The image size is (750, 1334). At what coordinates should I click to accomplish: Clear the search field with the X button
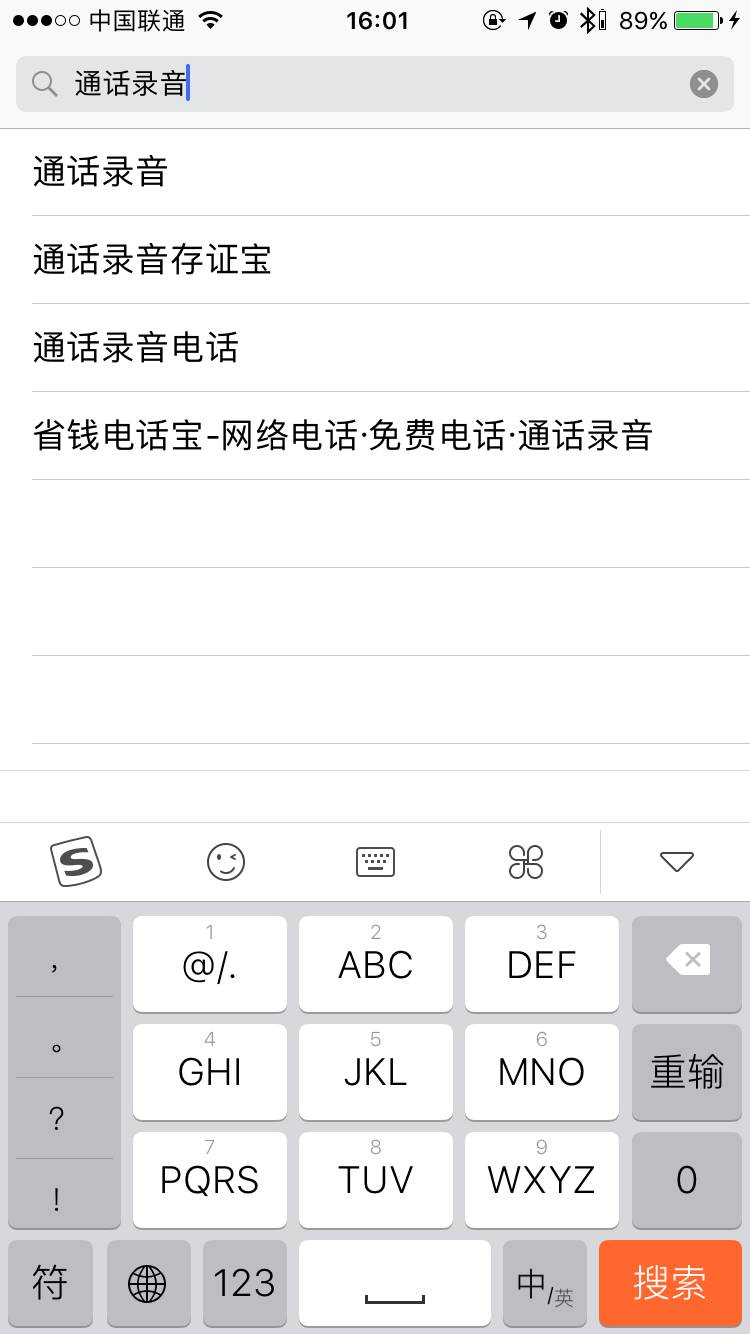pos(704,84)
